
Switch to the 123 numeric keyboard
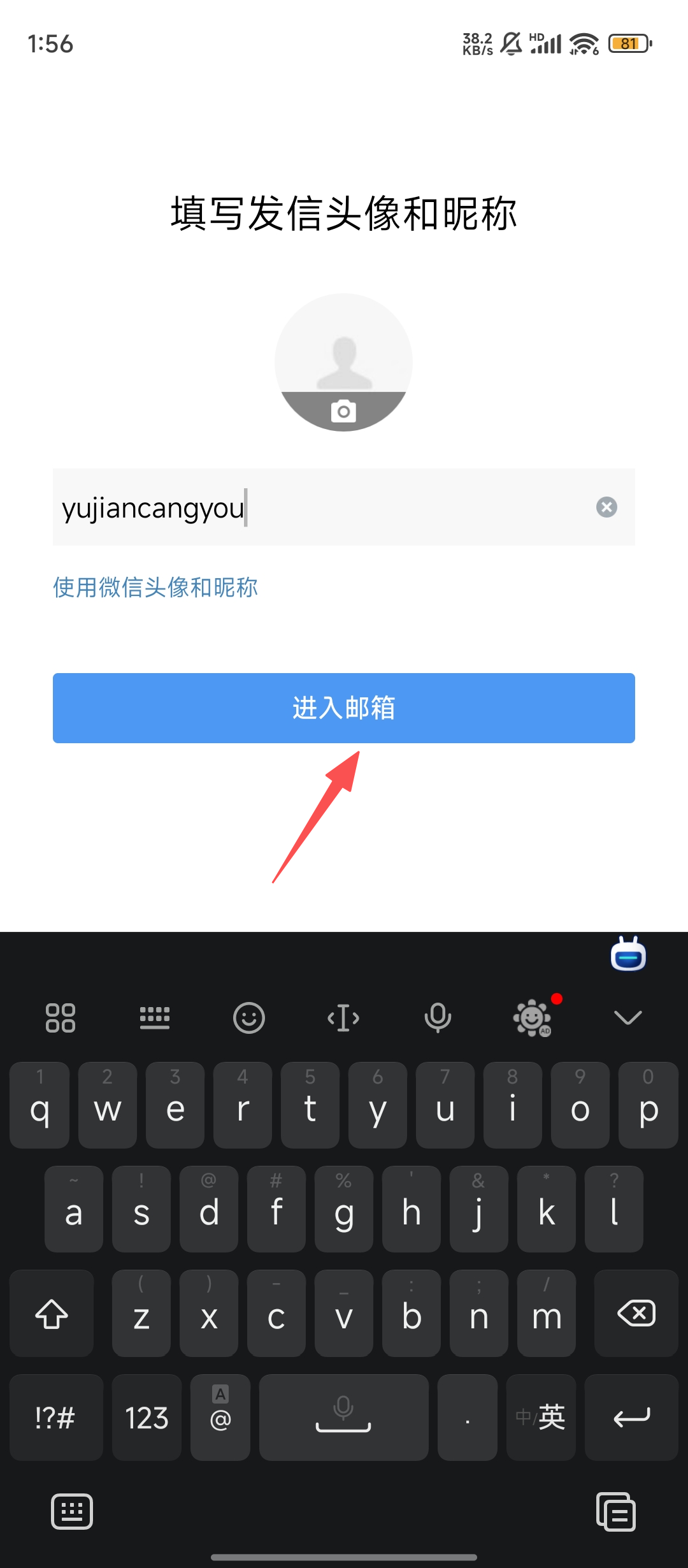point(147,1418)
